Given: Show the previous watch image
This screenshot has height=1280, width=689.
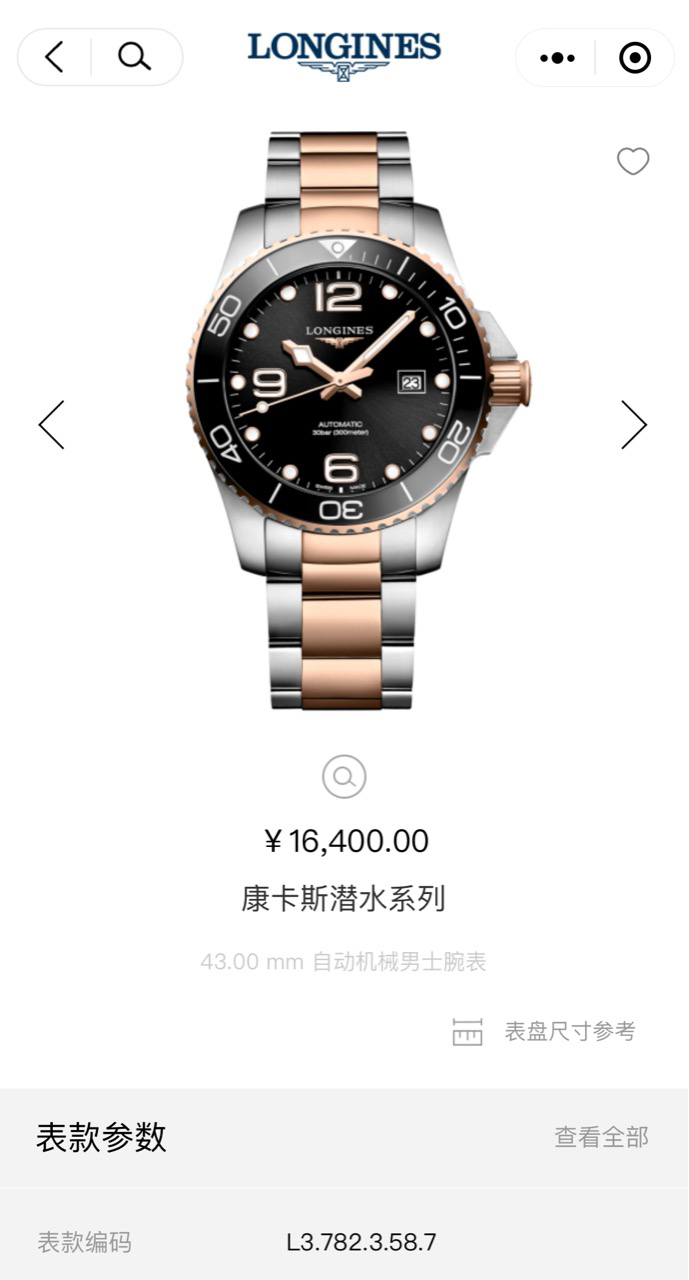Looking at the screenshot, I should (52, 425).
